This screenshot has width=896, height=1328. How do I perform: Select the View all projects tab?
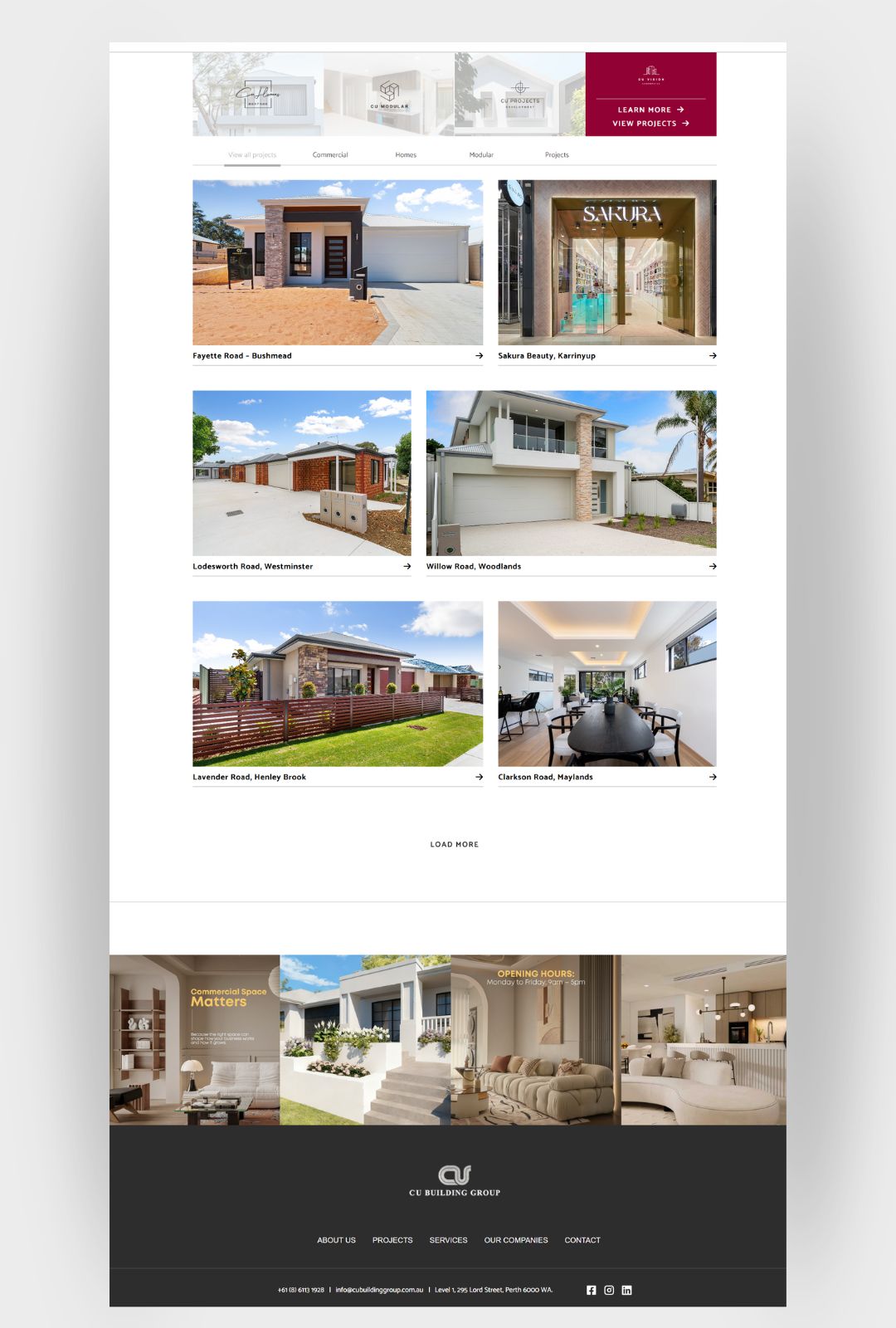click(x=252, y=155)
